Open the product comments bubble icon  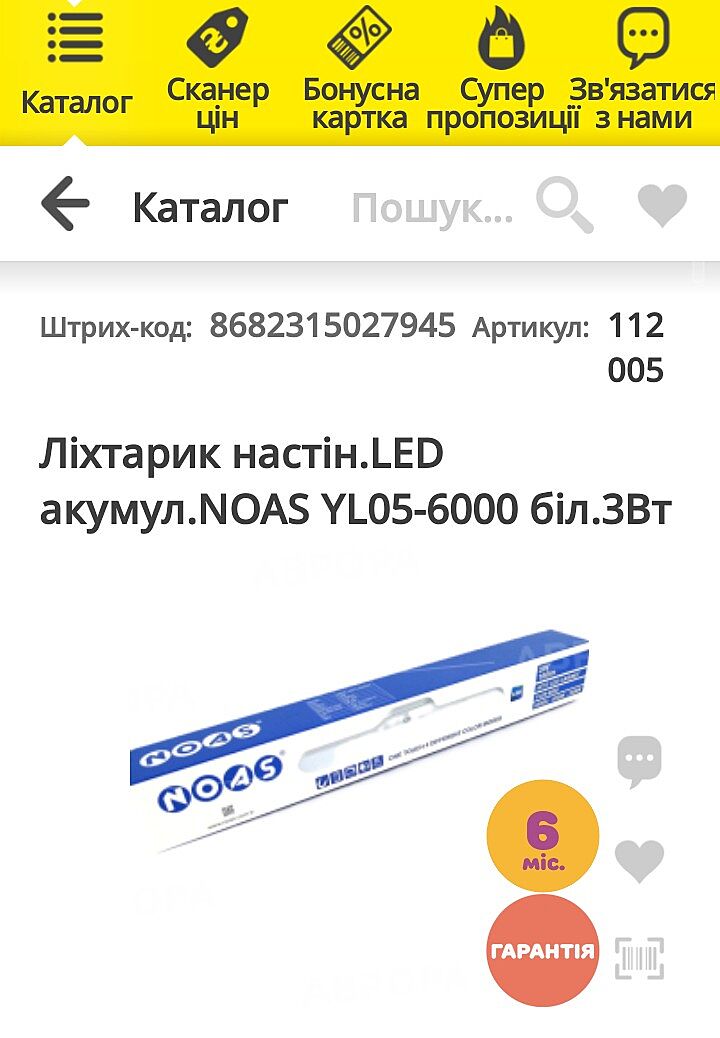pos(639,761)
